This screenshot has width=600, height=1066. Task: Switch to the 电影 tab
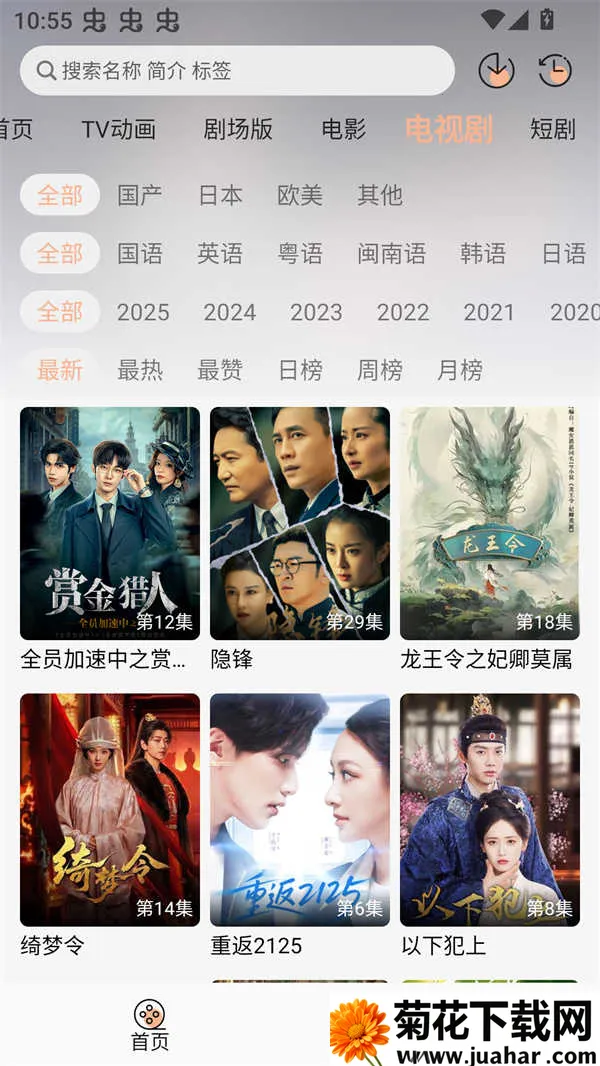click(343, 129)
